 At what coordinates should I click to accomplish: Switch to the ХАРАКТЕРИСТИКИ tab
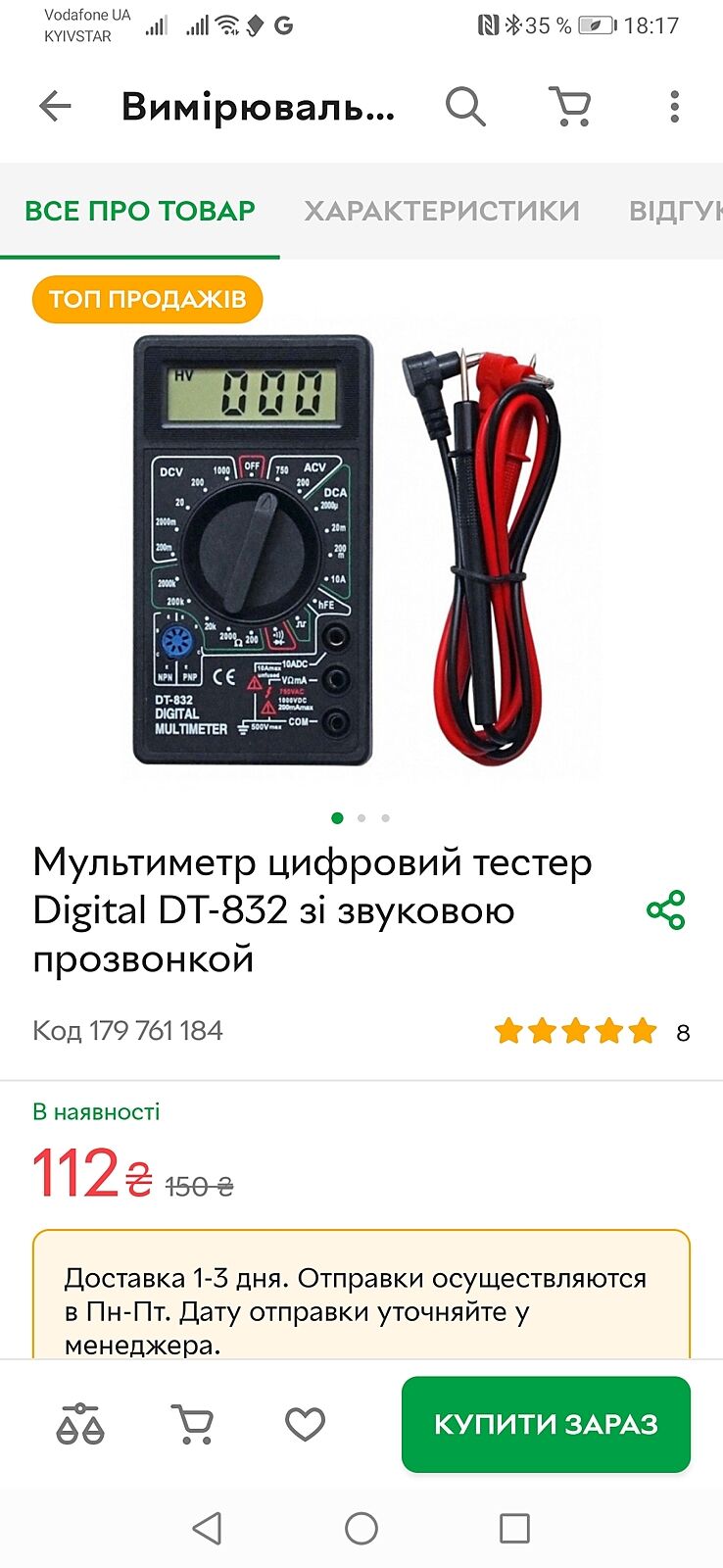point(442,211)
